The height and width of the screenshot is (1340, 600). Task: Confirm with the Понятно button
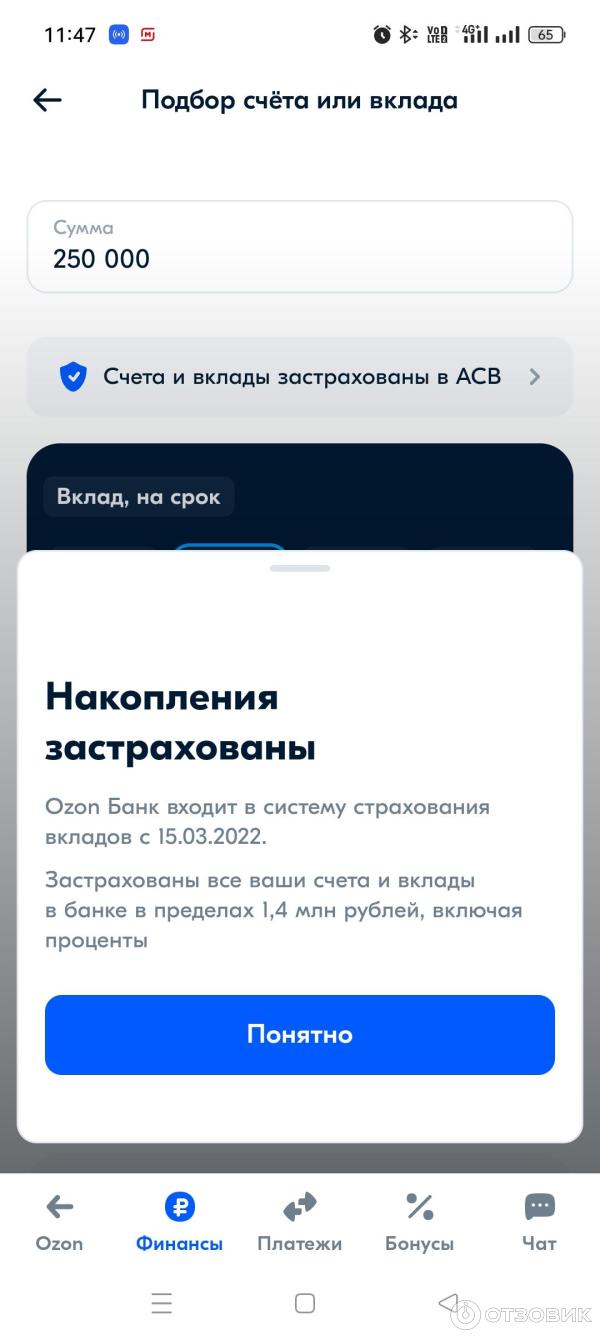[300, 1034]
